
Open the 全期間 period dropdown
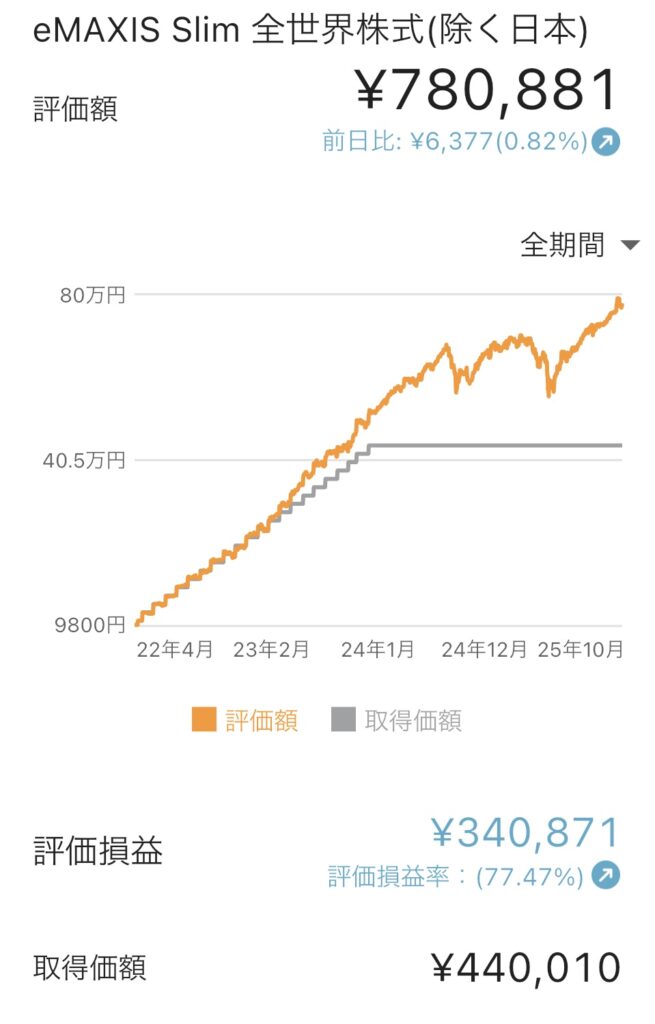[x=579, y=245]
